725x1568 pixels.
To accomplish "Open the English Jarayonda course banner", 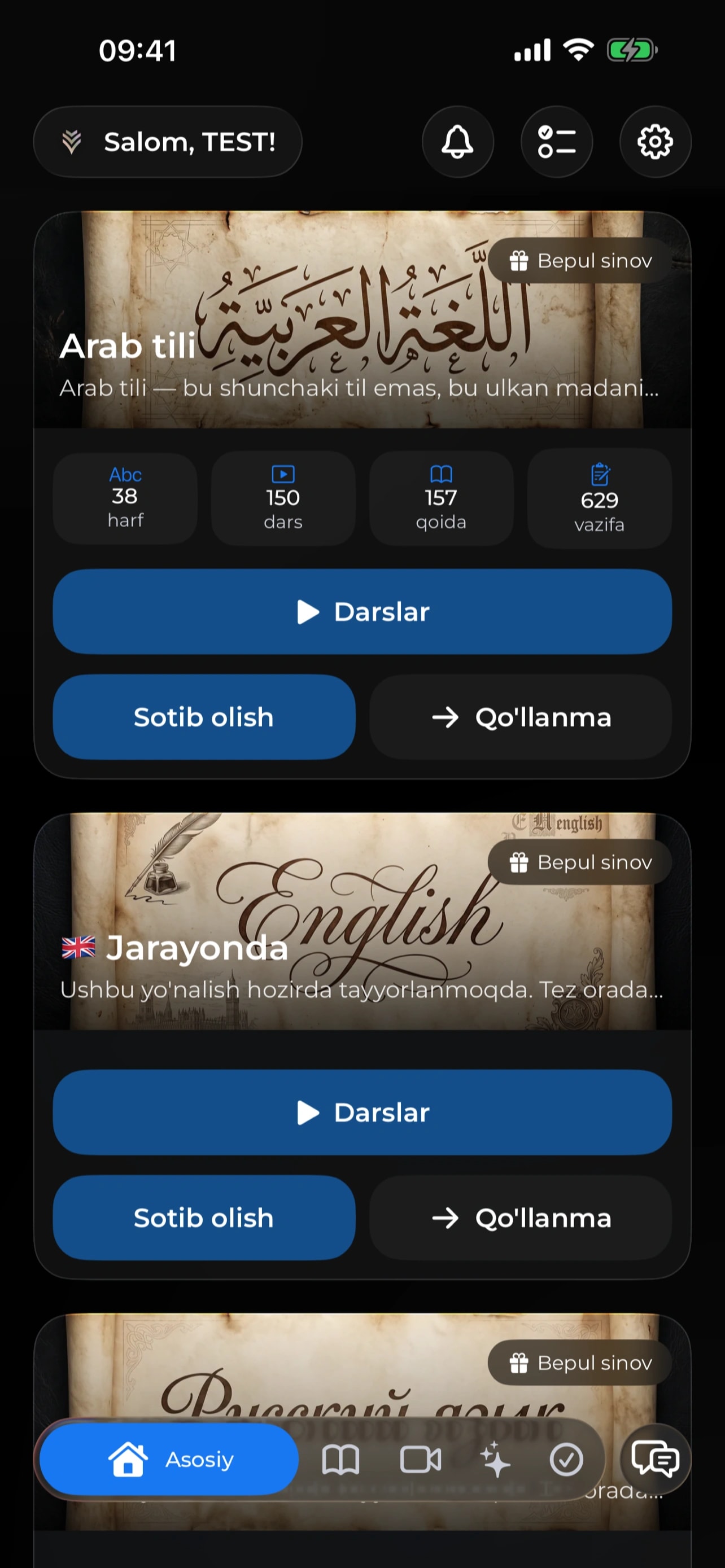I will 362,922.
